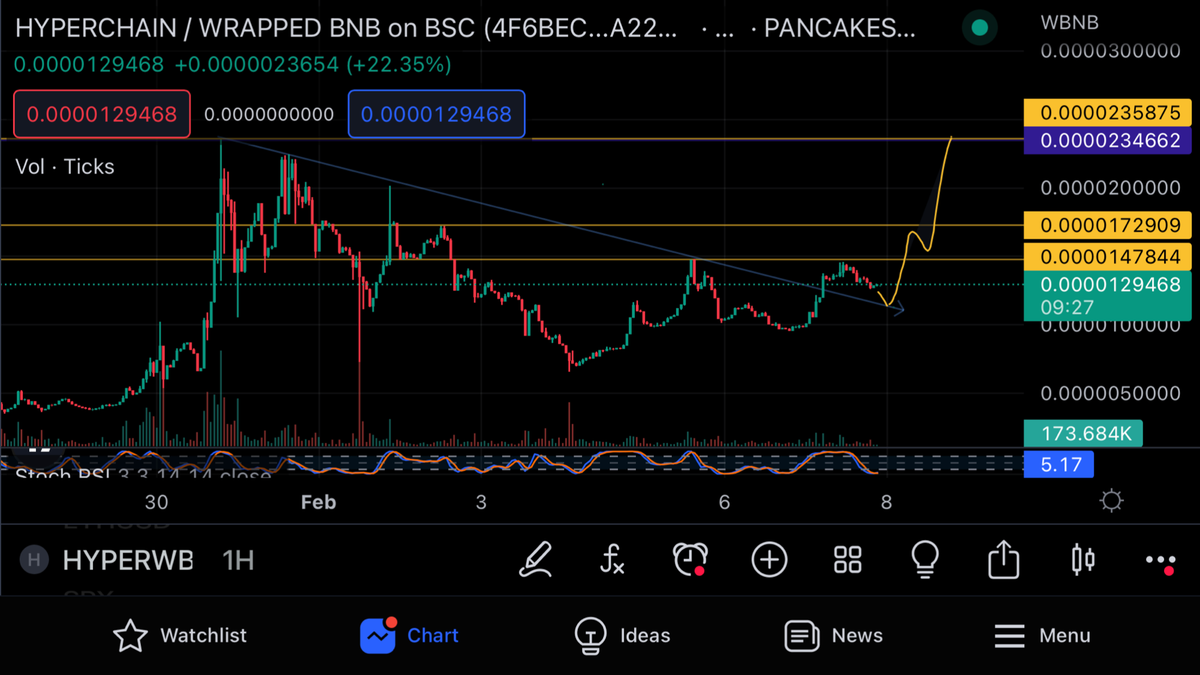Switch to the Watchlist tab
The height and width of the screenshot is (675, 1200).
180,635
